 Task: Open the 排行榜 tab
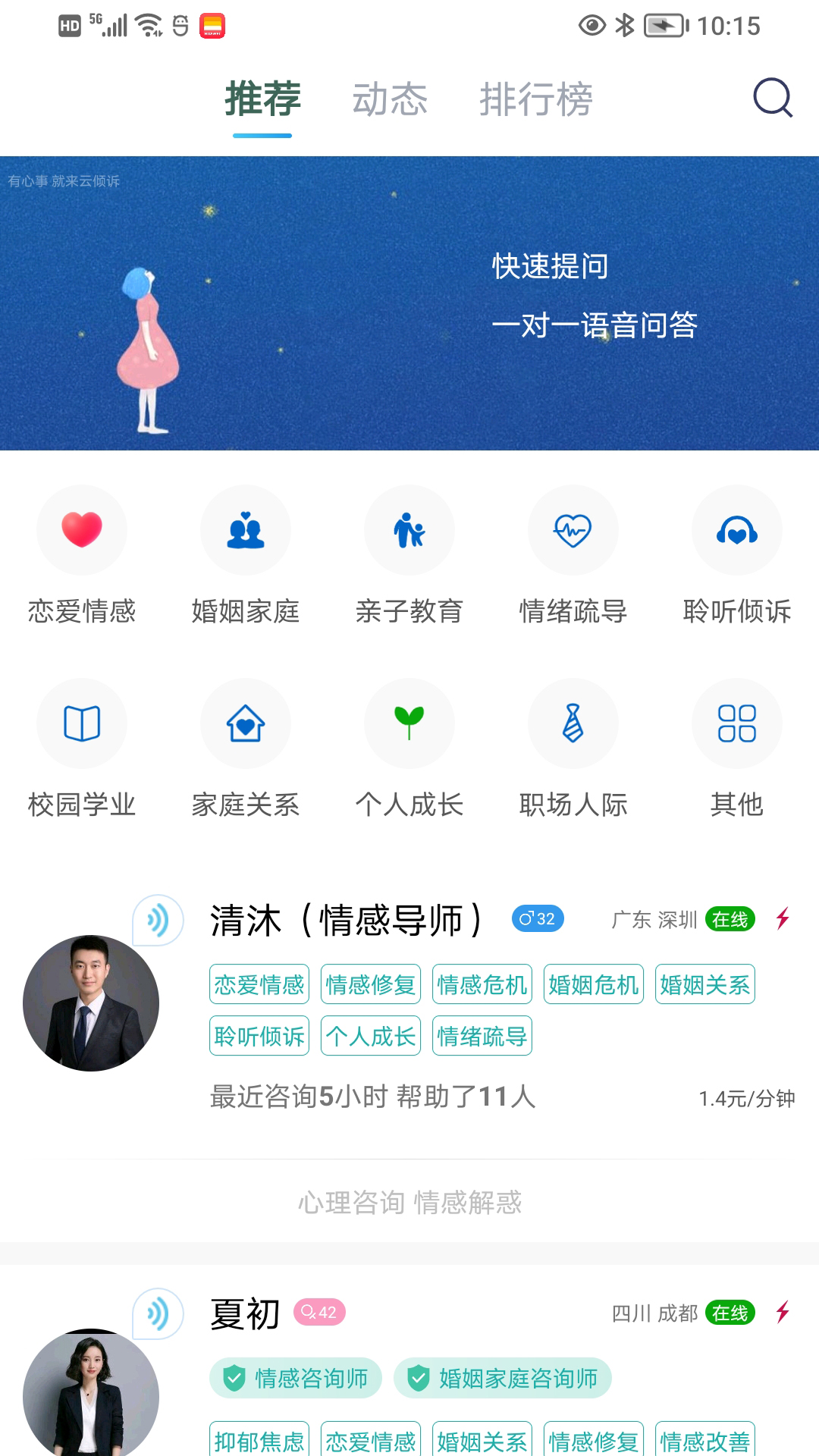coord(537,99)
